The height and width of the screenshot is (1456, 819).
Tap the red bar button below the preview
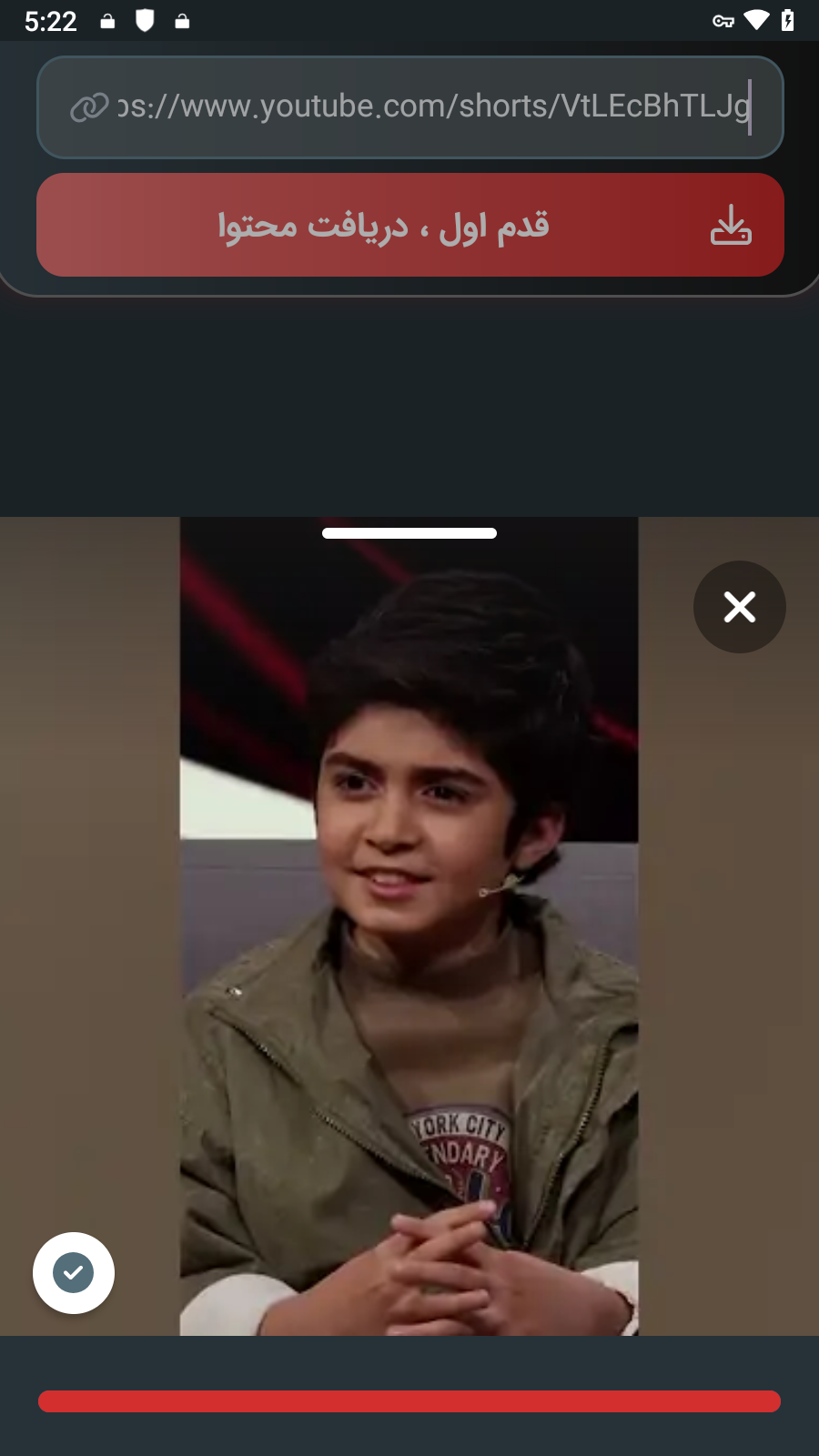tap(409, 1401)
